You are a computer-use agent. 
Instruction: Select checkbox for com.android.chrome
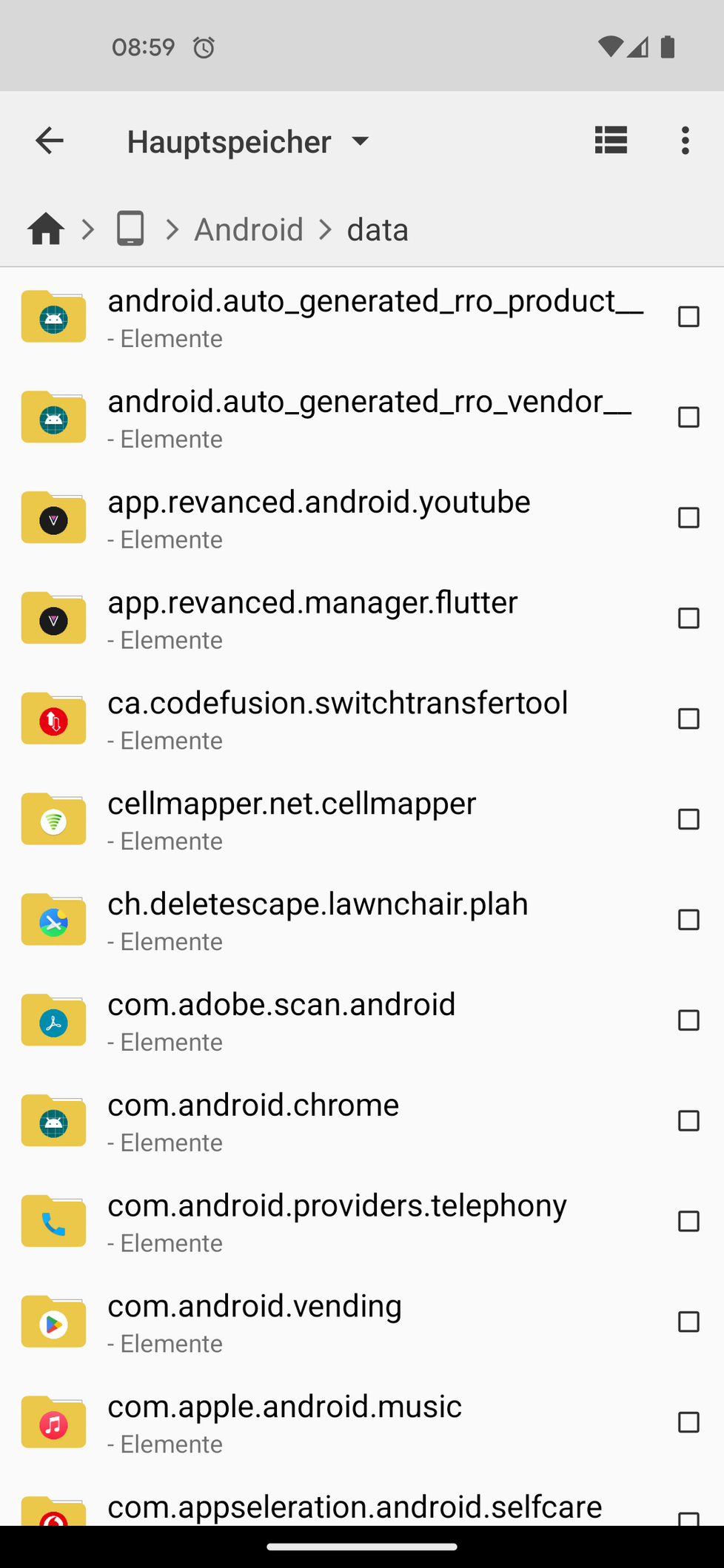point(688,1121)
